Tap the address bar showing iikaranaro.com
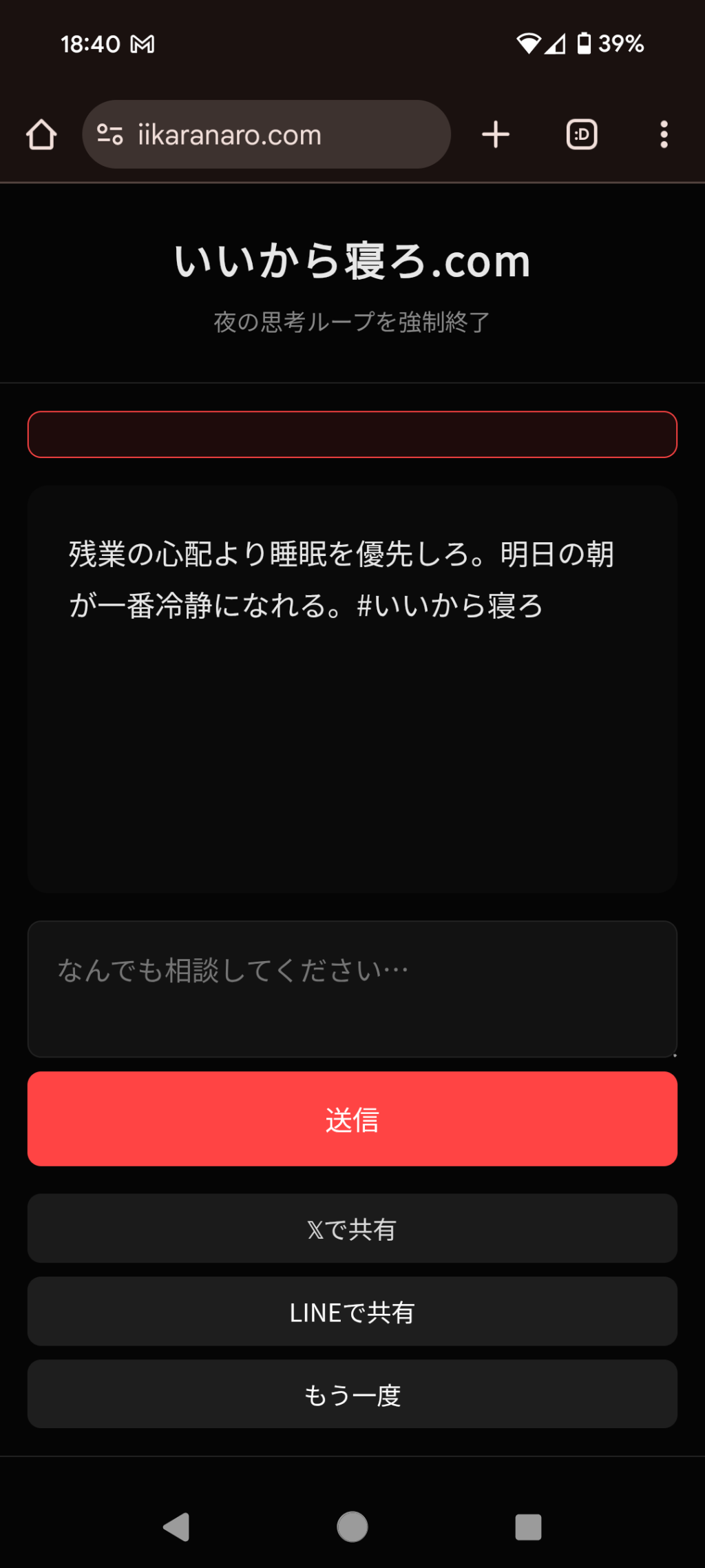 pos(269,134)
